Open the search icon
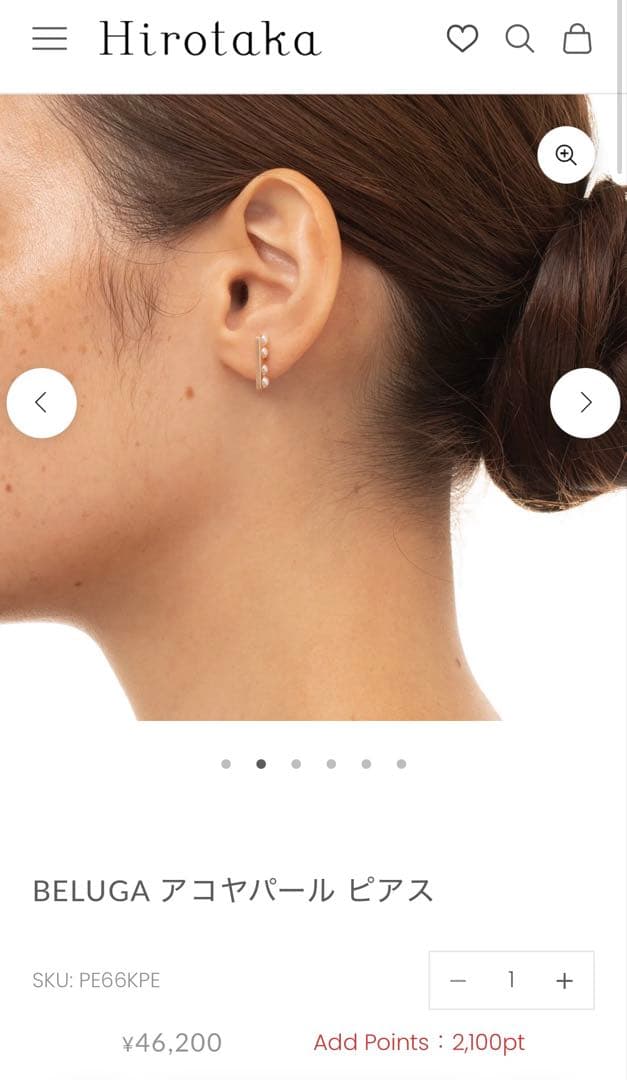This screenshot has width=627, height=1080. click(519, 39)
